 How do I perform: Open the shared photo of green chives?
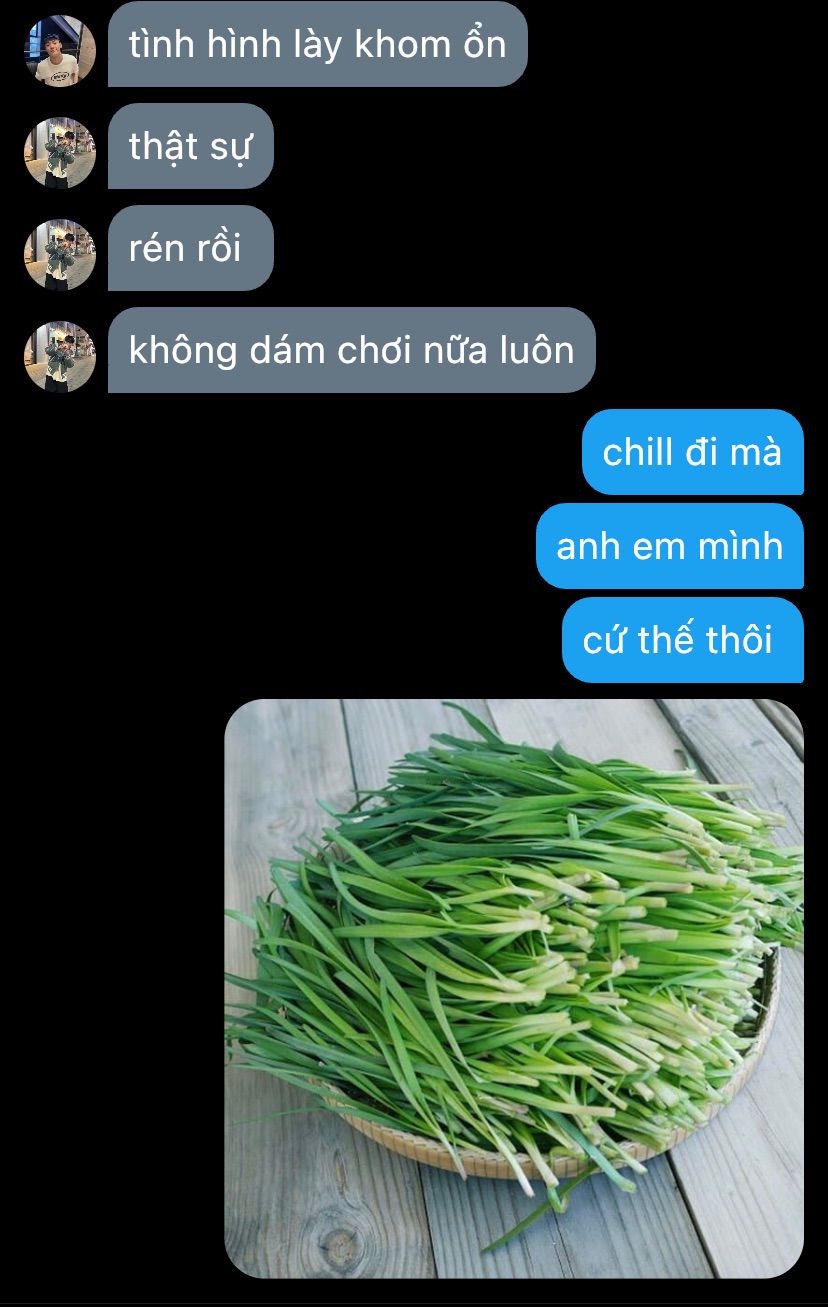tap(514, 988)
